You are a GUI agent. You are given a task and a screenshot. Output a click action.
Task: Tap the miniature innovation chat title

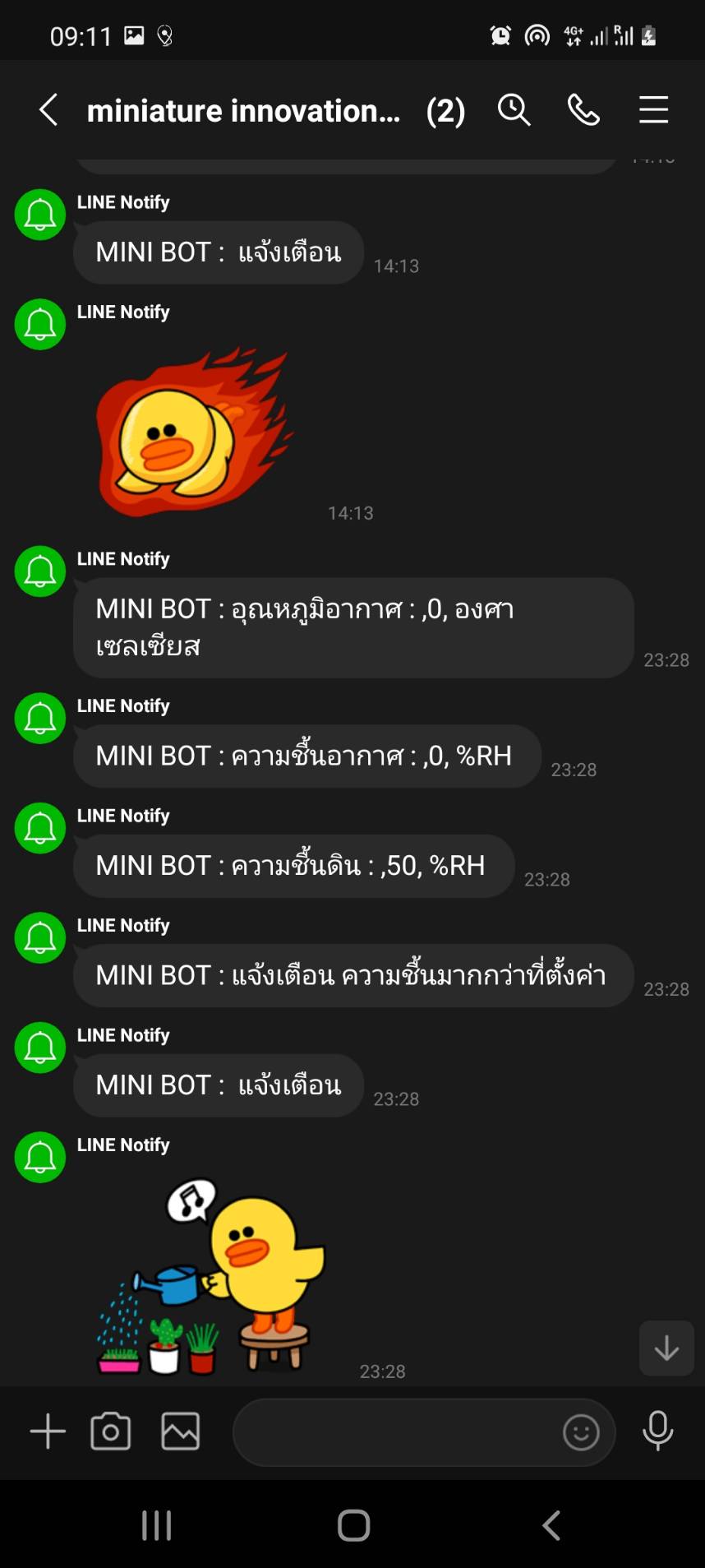click(242, 109)
